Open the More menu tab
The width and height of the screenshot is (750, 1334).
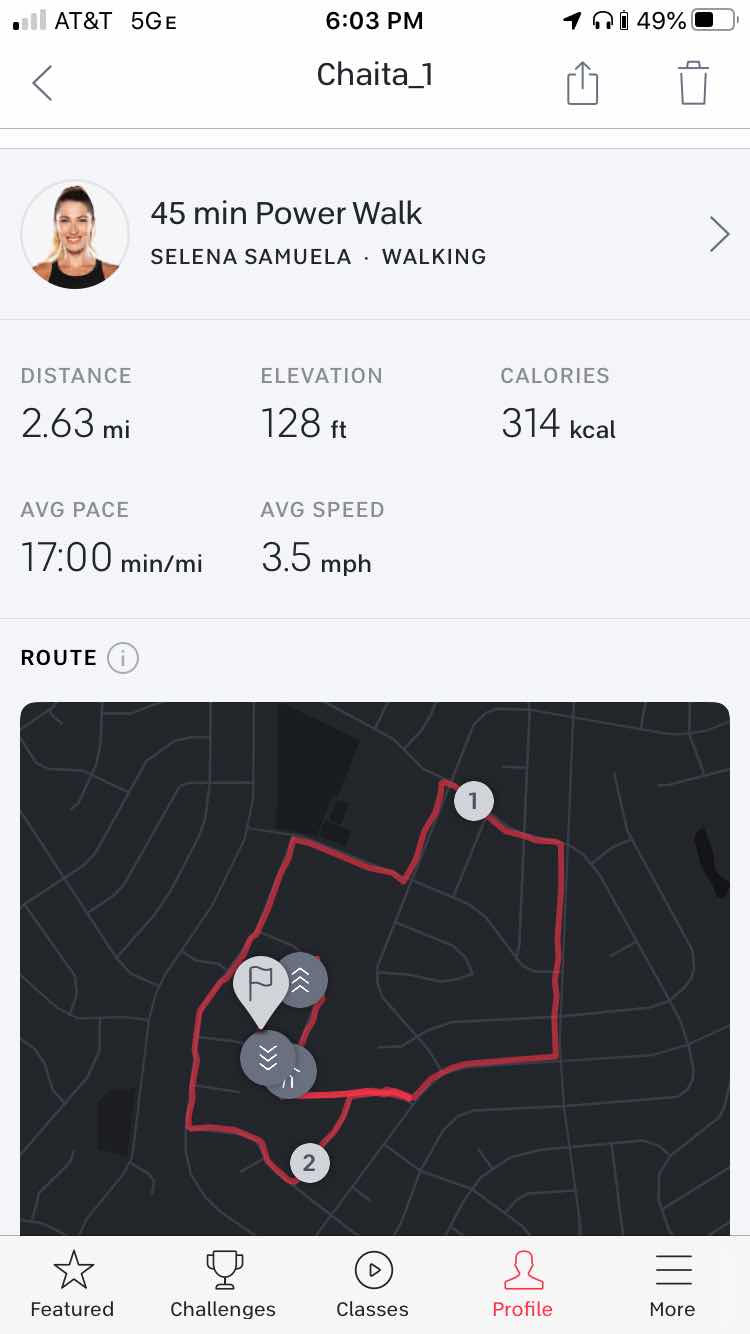[x=672, y=1285]
